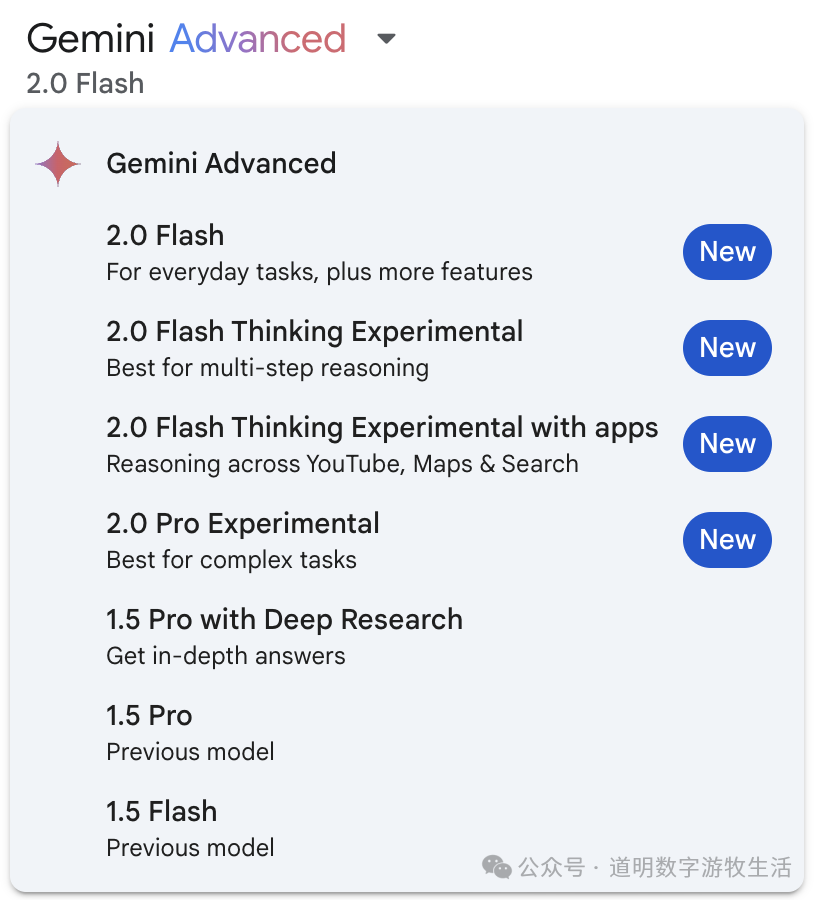
Task: Select the 2.0 Pro Experimental model
Action: 242,523
